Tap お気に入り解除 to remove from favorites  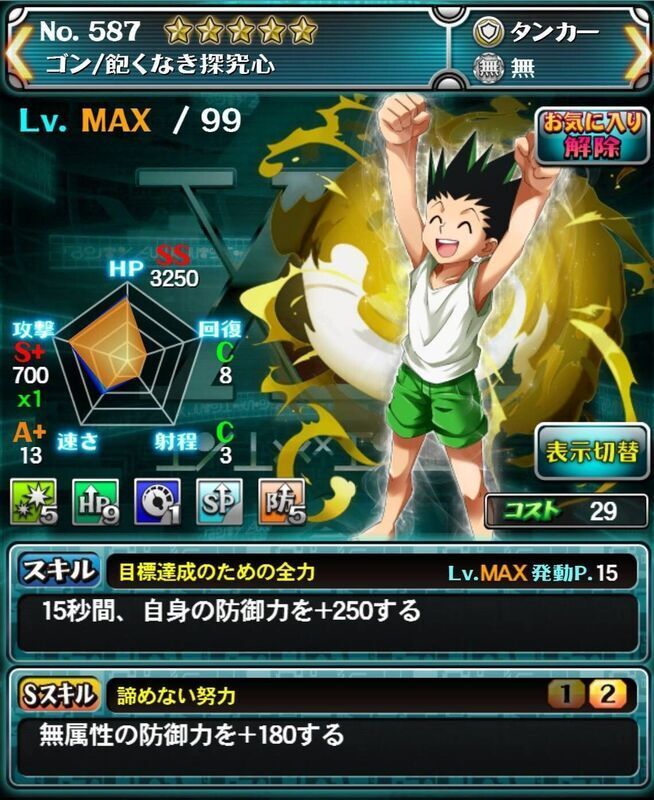coord(591,135)
